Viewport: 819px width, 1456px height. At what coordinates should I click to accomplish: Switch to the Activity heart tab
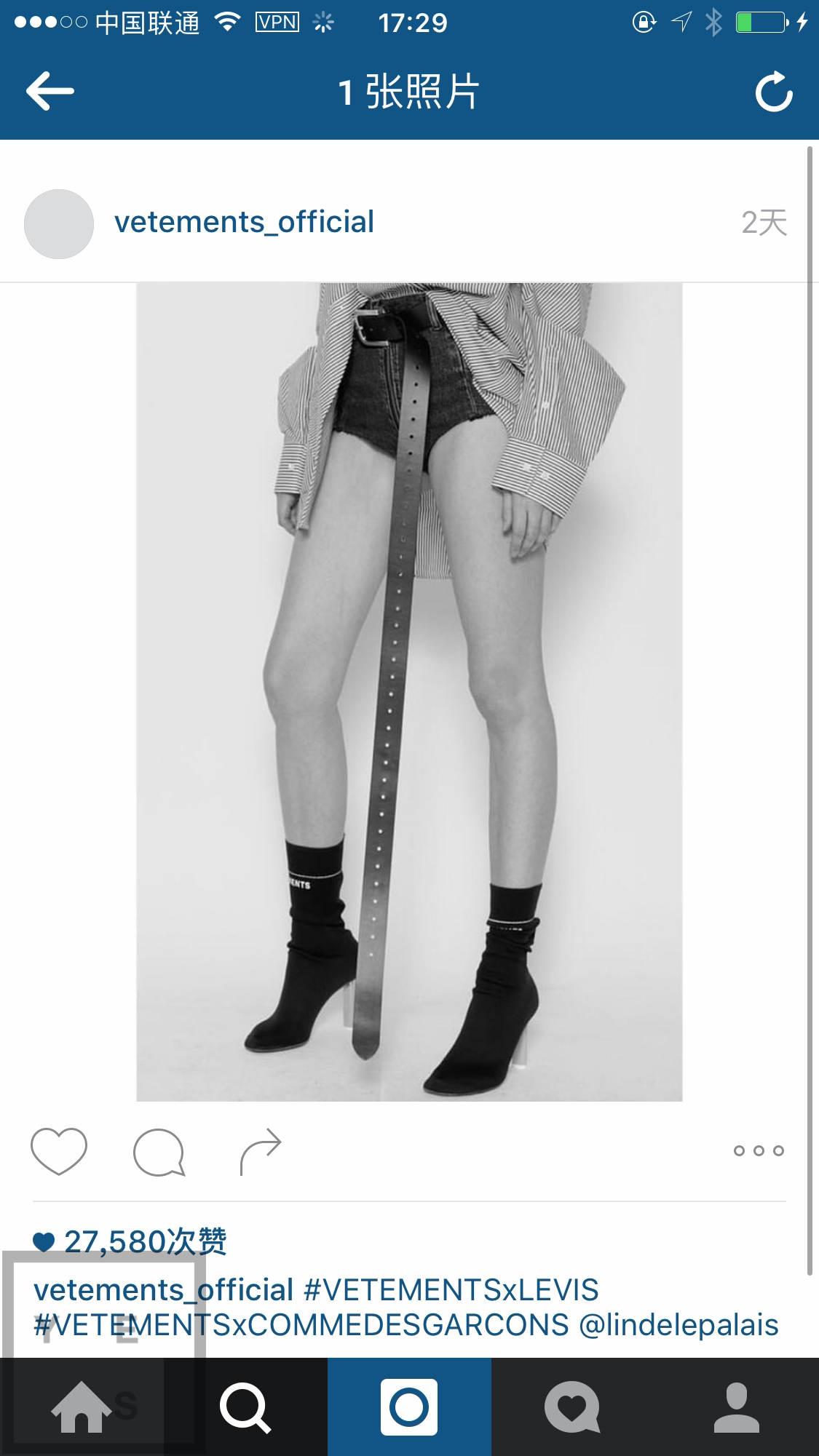pos(573,1406)
